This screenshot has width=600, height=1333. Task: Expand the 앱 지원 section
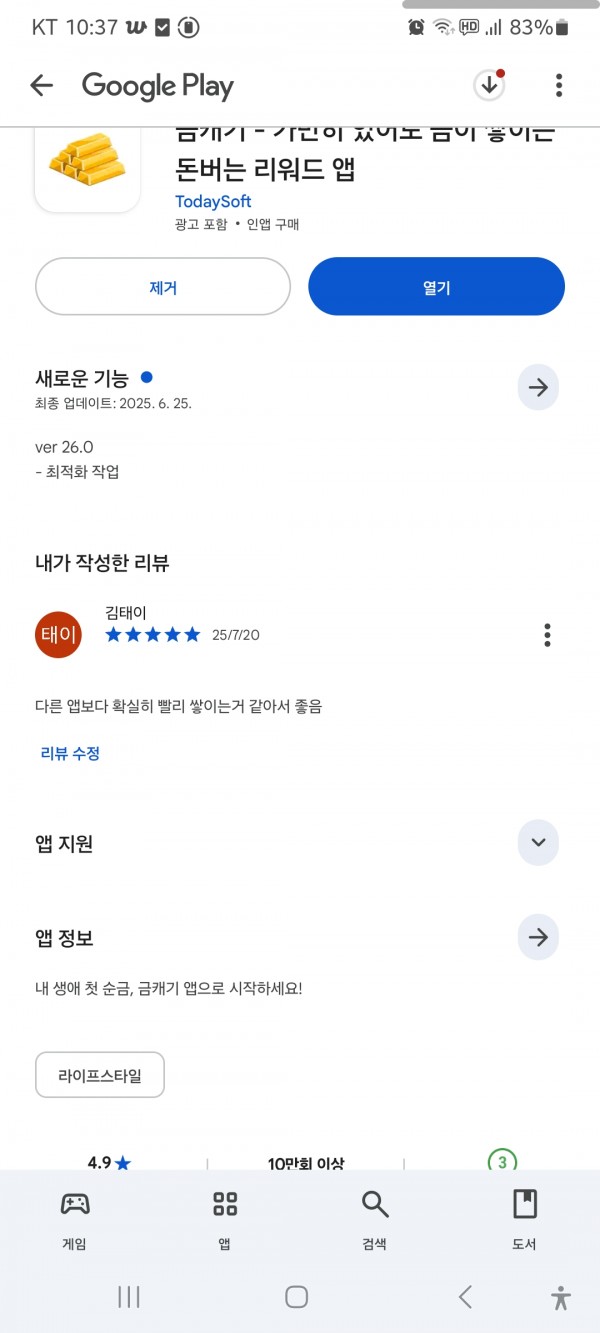(538, 843)
